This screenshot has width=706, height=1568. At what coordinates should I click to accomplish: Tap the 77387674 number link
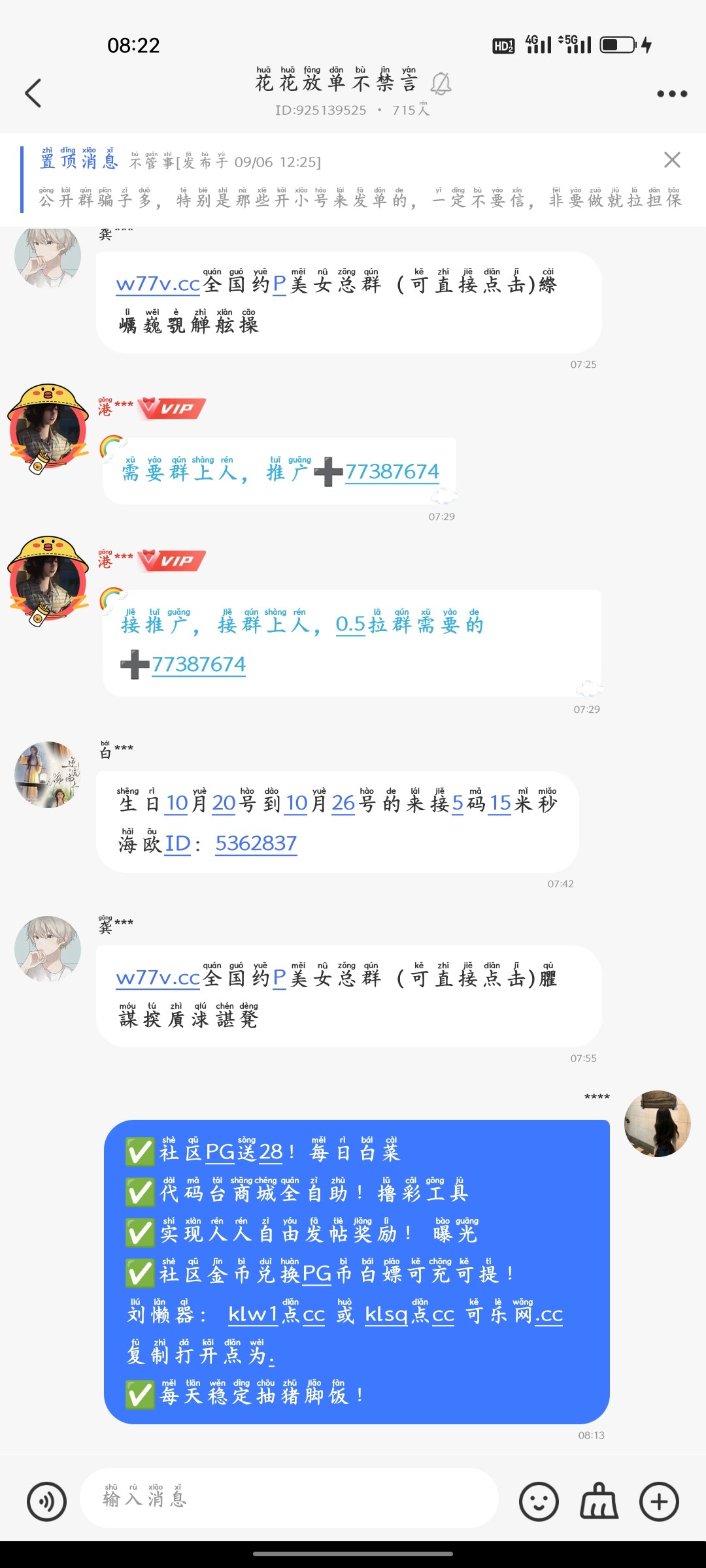click(392, 470)
